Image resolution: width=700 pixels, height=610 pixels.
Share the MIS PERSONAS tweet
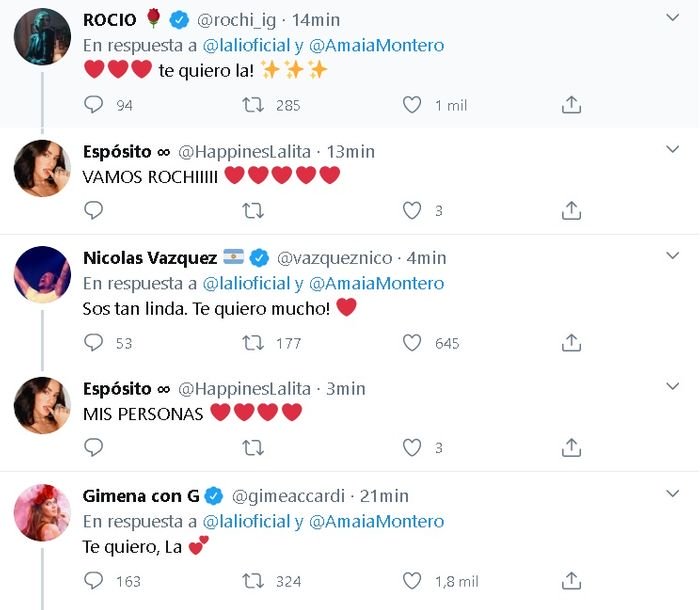point(571,448)
